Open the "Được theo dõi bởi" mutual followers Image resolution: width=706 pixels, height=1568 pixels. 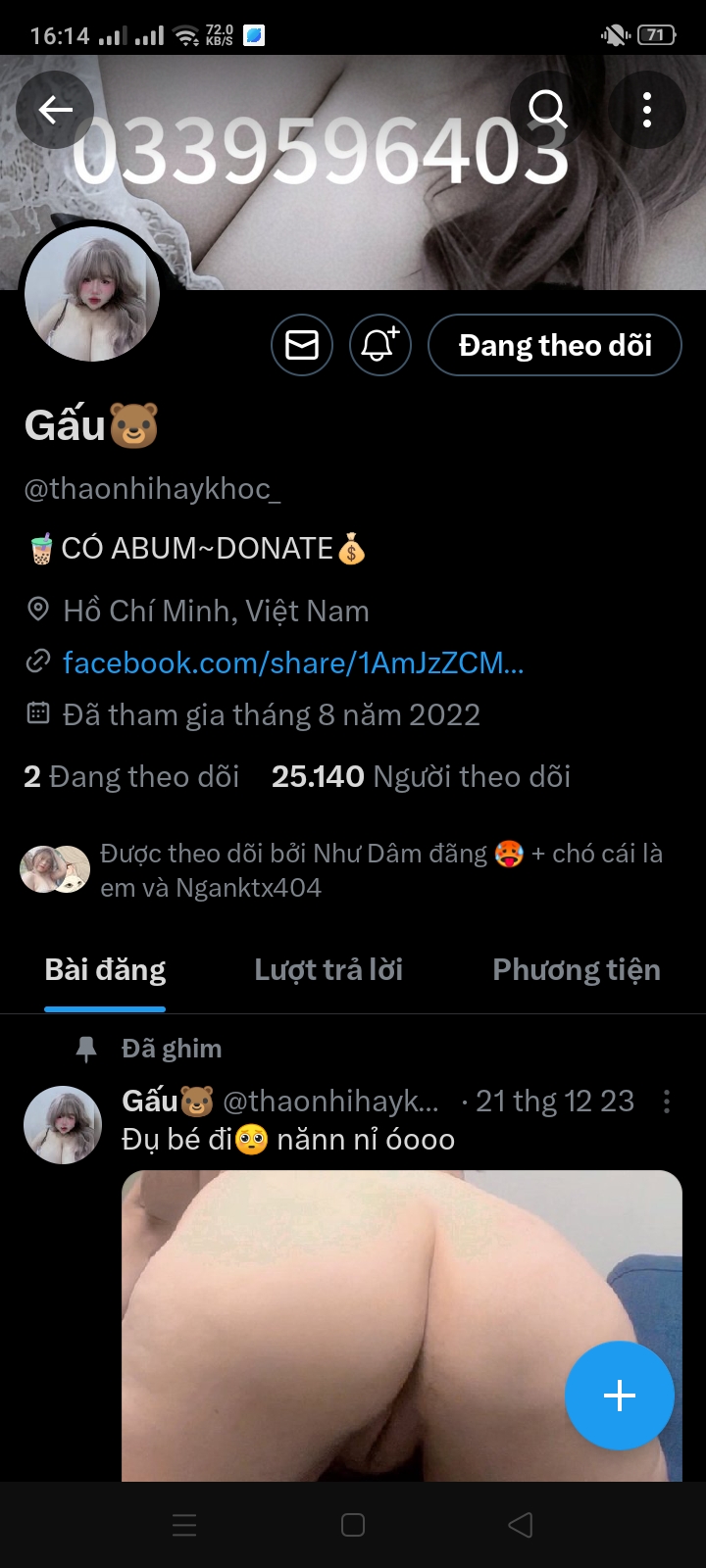(380, 870)
